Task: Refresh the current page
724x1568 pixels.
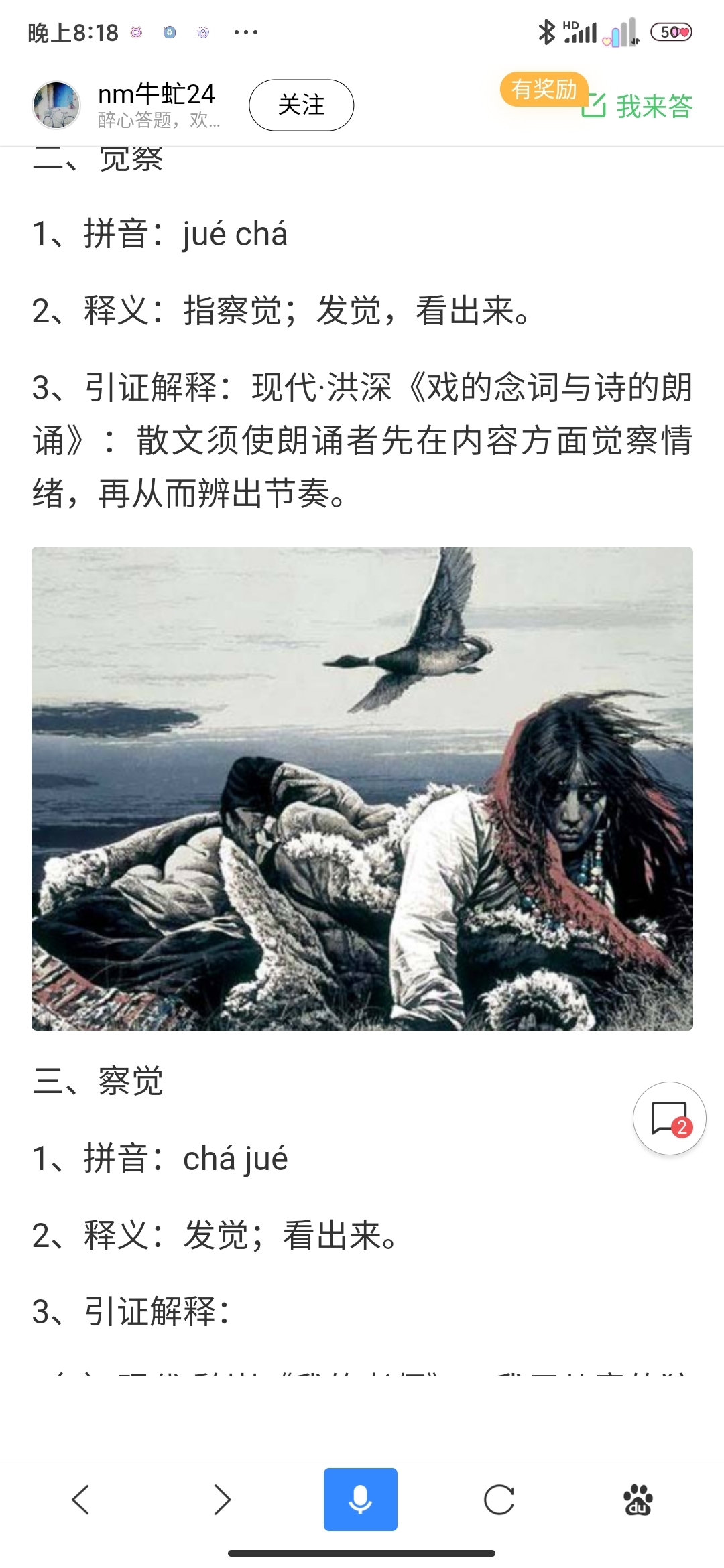Action: 499,1499
